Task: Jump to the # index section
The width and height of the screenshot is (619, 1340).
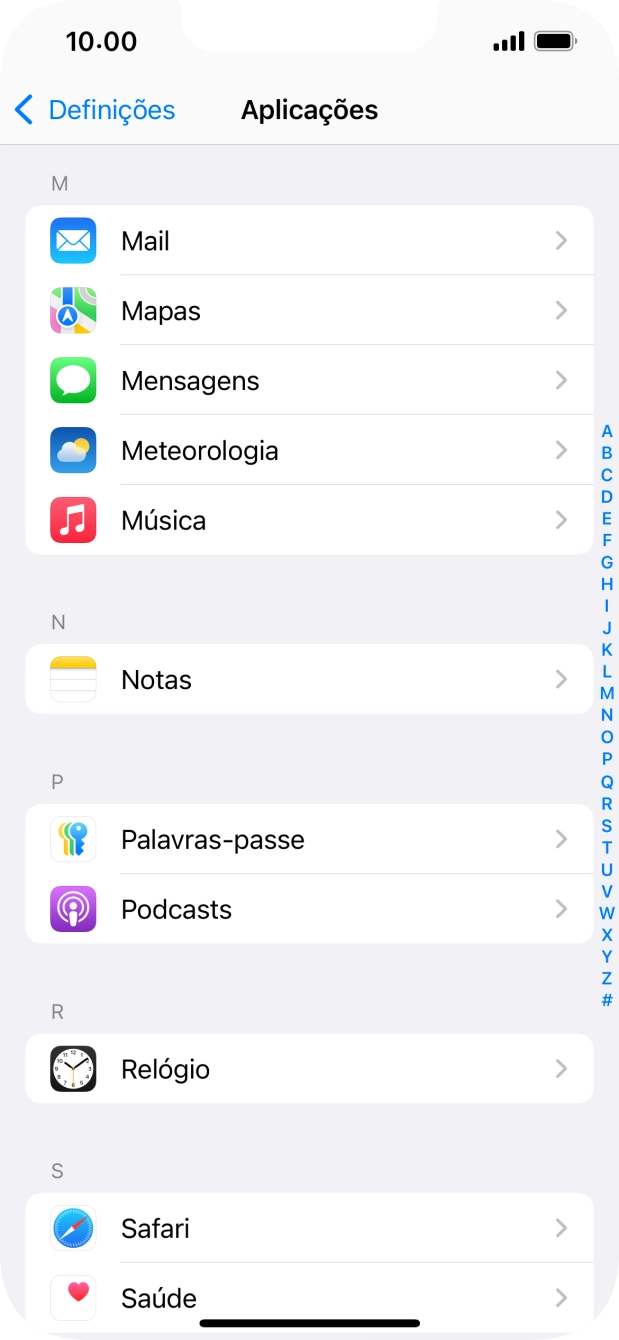Action: point(607,1000)
